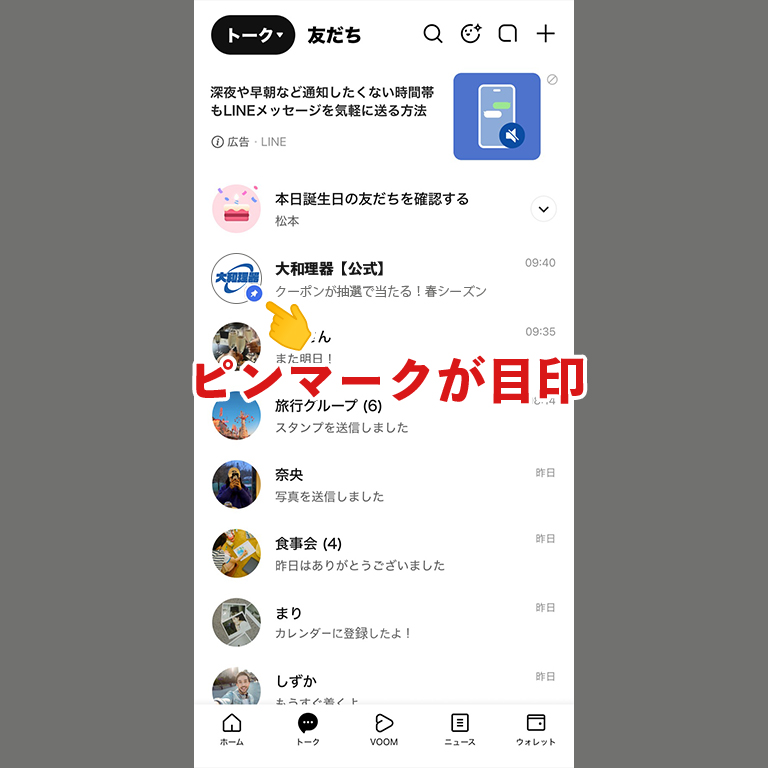Expand the birthday row chevron
Viewport: 768px width, 768px height.
tap(543, 209)
